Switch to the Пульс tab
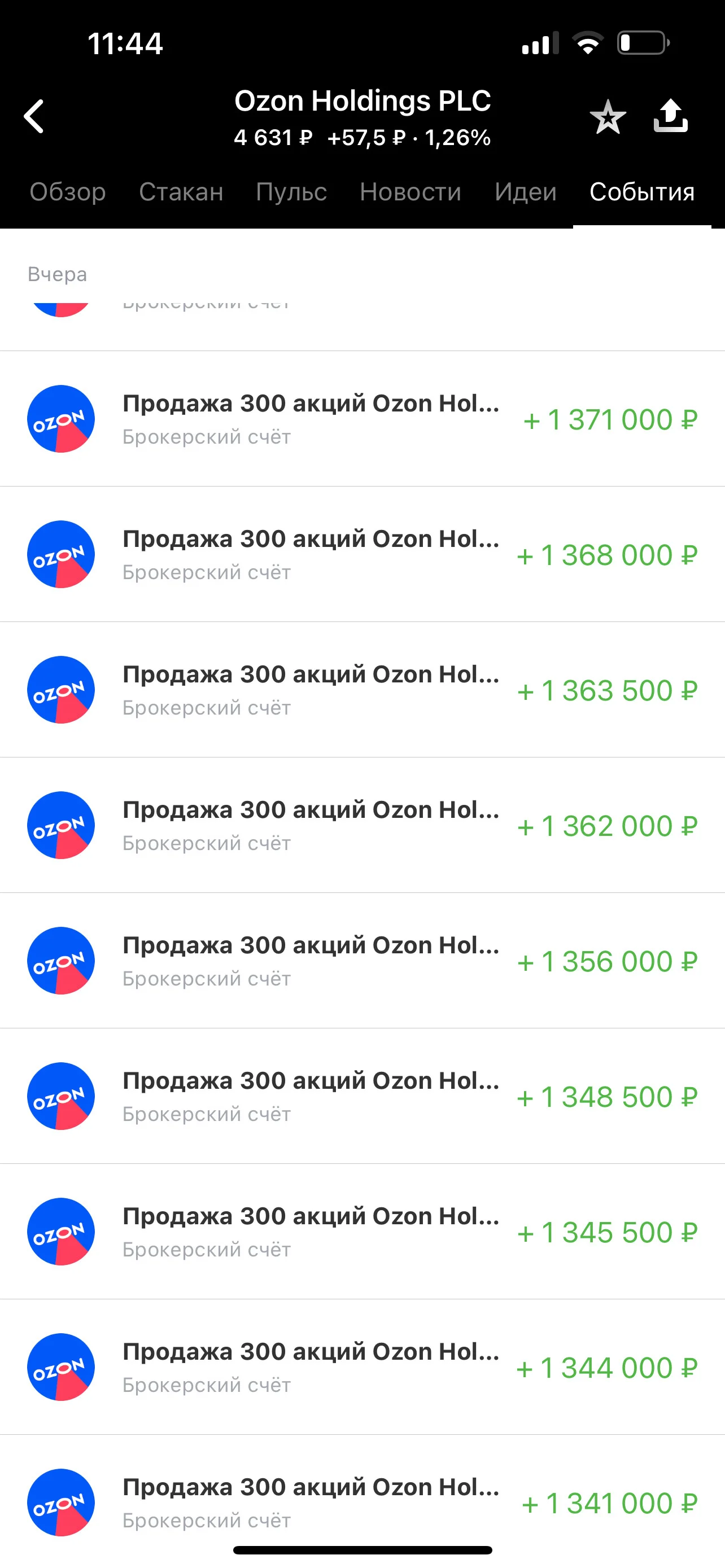Viewport: 725px width, 1568px height. (291, 192)
